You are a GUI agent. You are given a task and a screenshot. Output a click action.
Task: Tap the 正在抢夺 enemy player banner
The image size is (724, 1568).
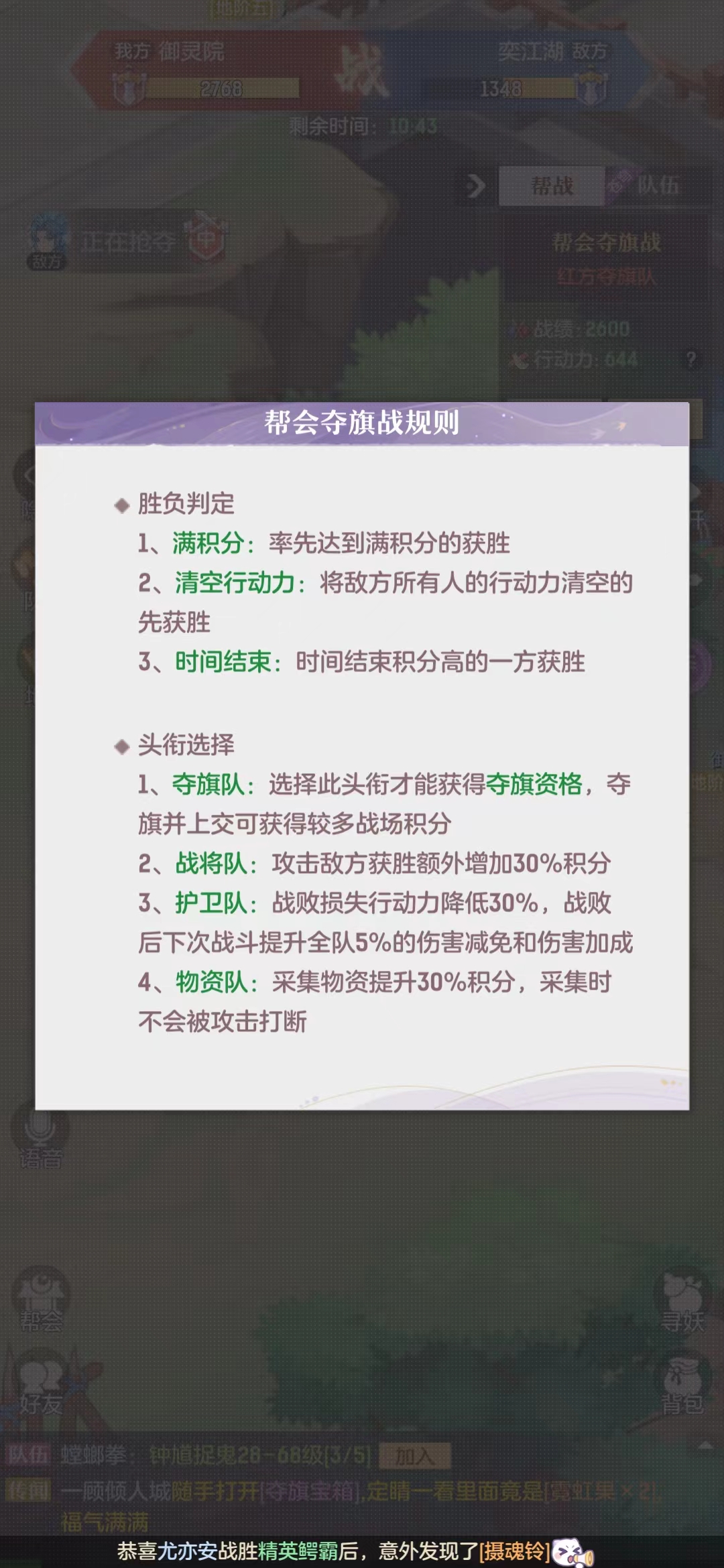point(127,241)
